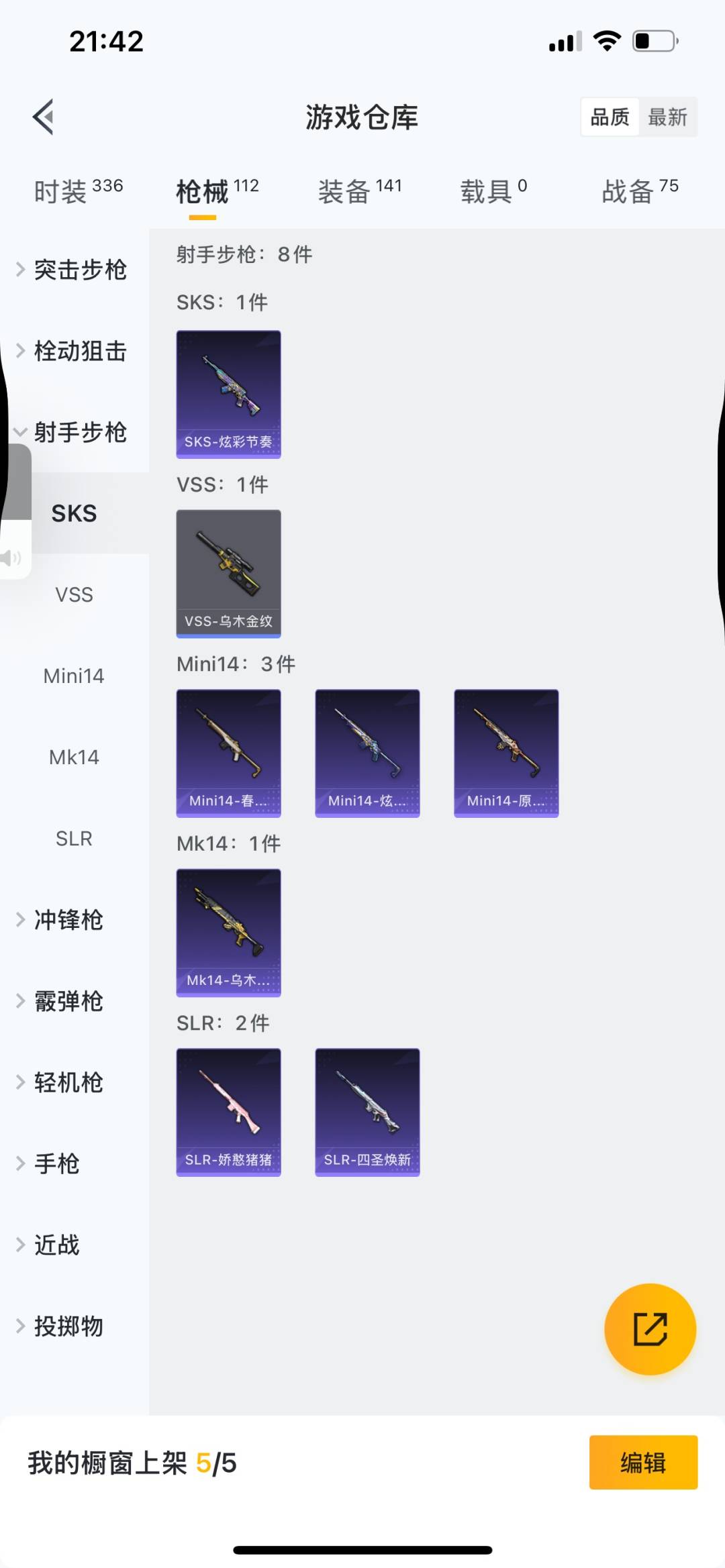Select VSS in the side list

(74, 594)
